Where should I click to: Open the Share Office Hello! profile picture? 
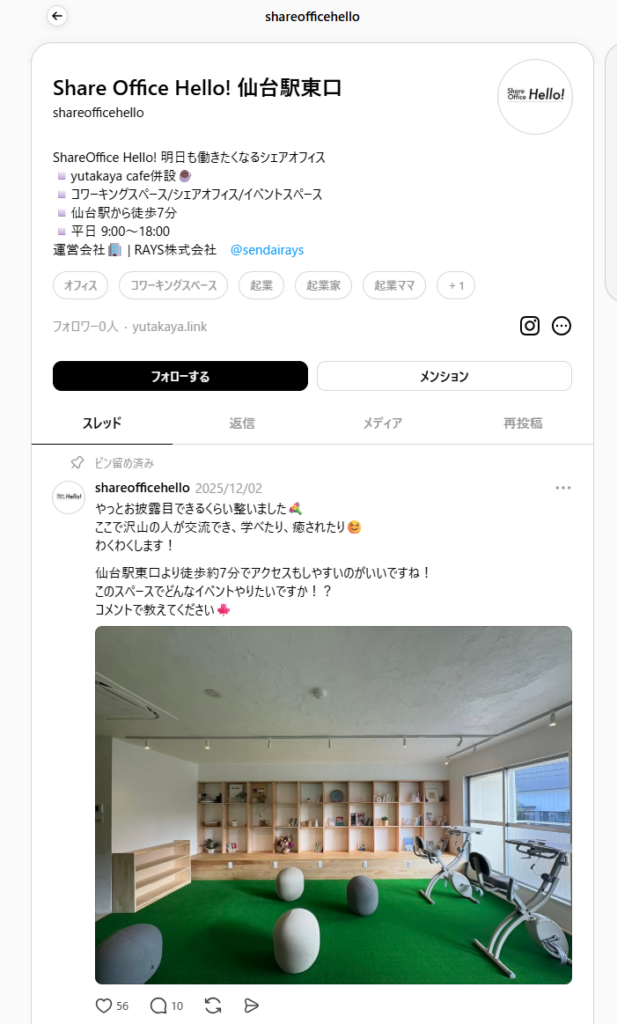[535, 96]
